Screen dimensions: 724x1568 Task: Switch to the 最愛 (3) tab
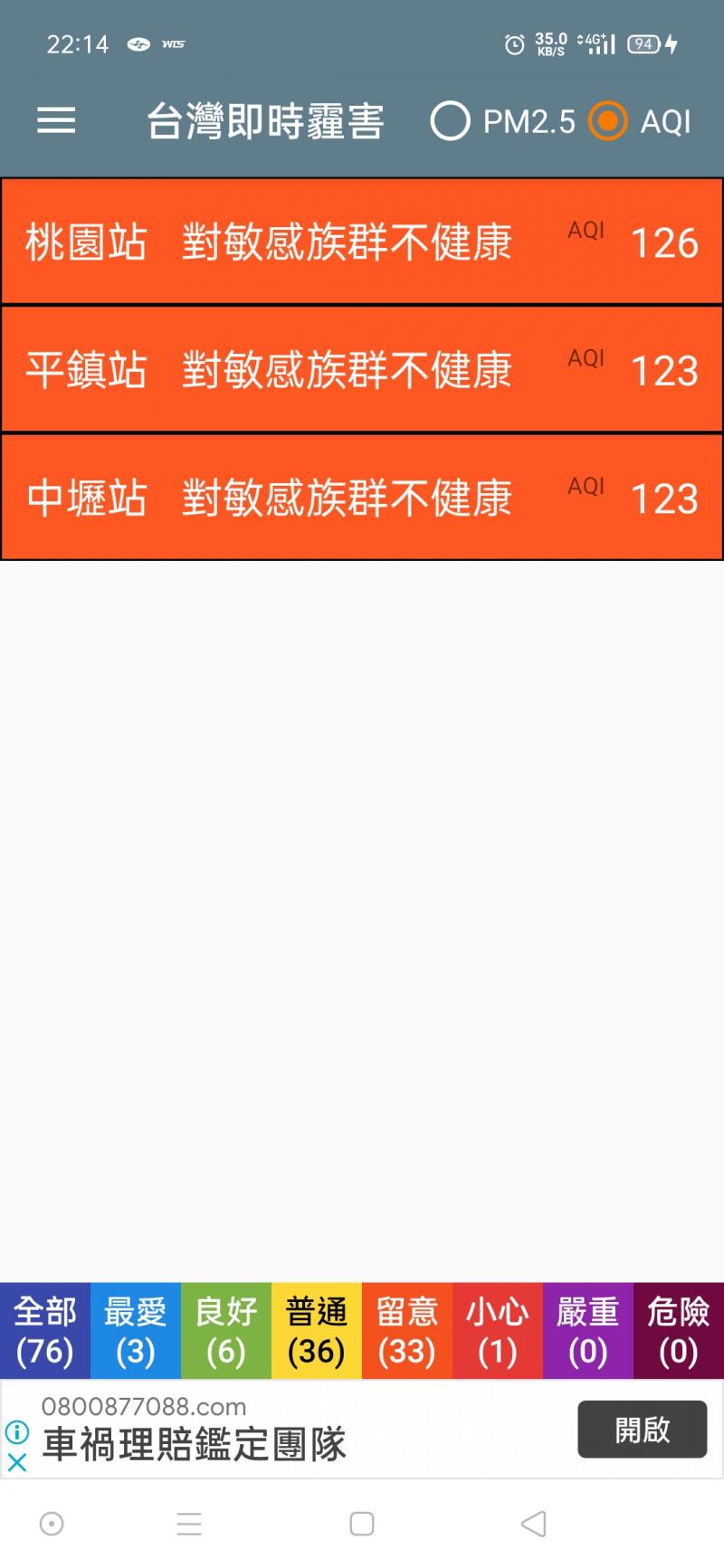(x=136, y=1331)
